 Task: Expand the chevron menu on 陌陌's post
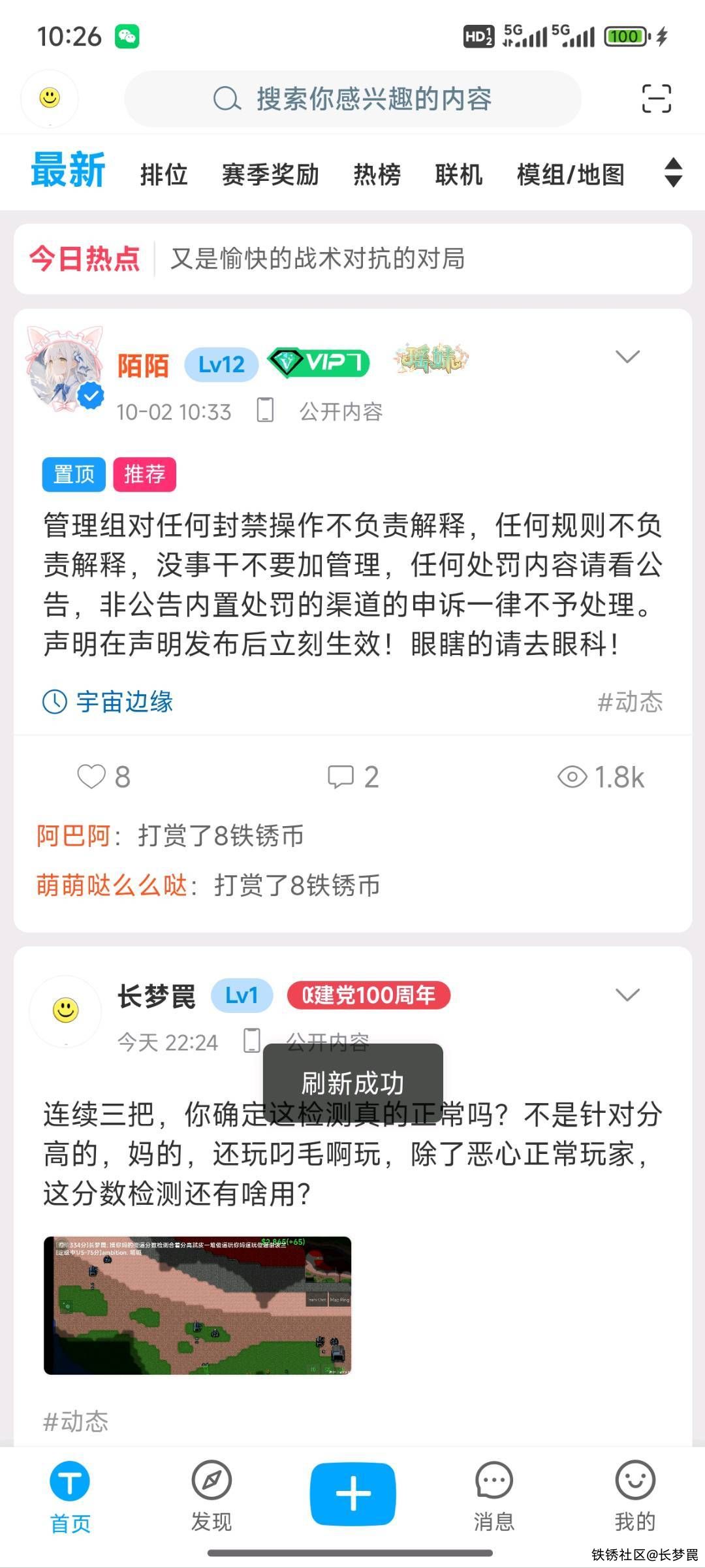tap(627, 357)
